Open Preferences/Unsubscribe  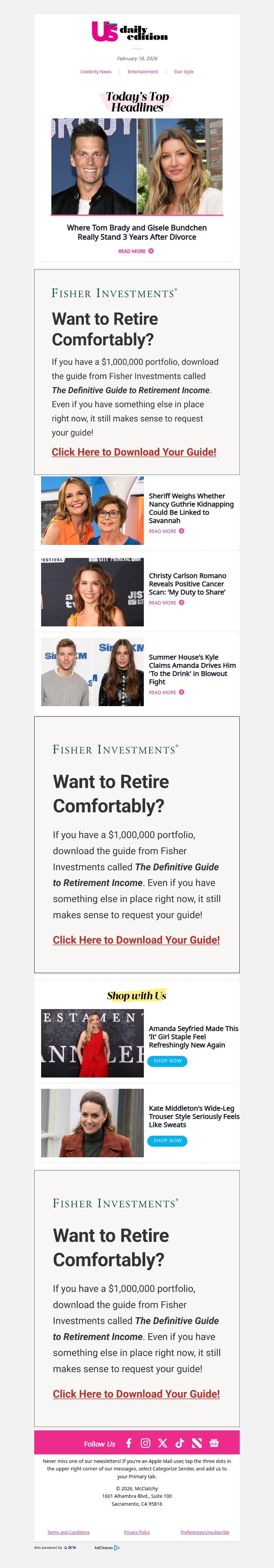pyautogui.click(x=204, y=1532)
